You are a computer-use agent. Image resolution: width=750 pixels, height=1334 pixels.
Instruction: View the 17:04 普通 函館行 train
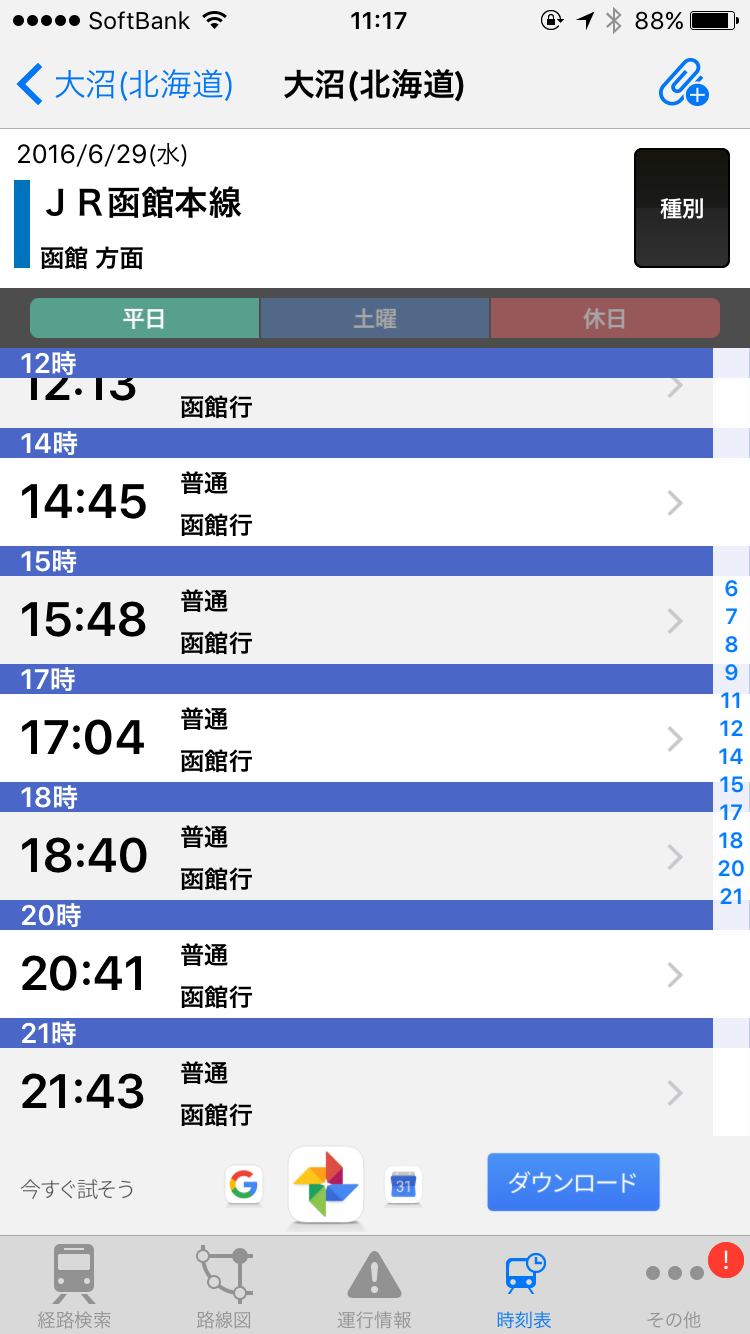(356, 738)
